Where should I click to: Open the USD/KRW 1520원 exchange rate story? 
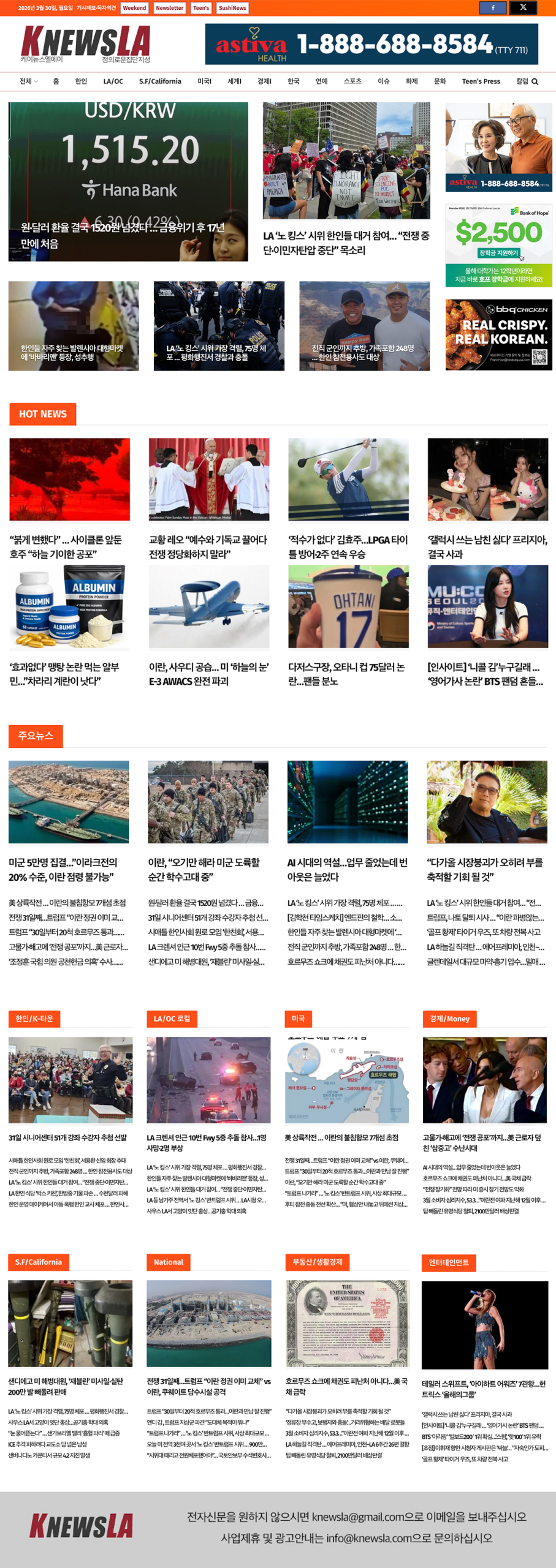pos(128,182)
